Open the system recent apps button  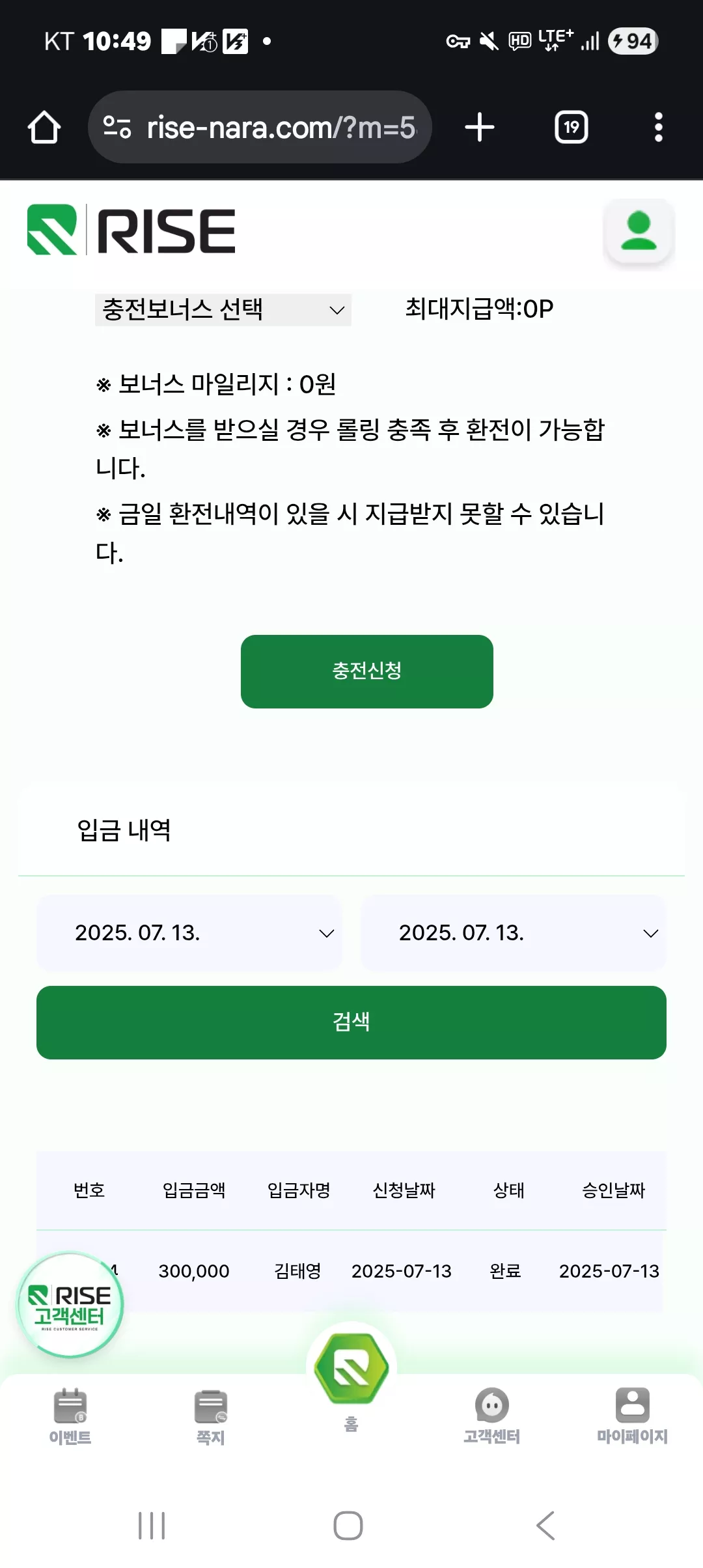[x=152, y=1526]
